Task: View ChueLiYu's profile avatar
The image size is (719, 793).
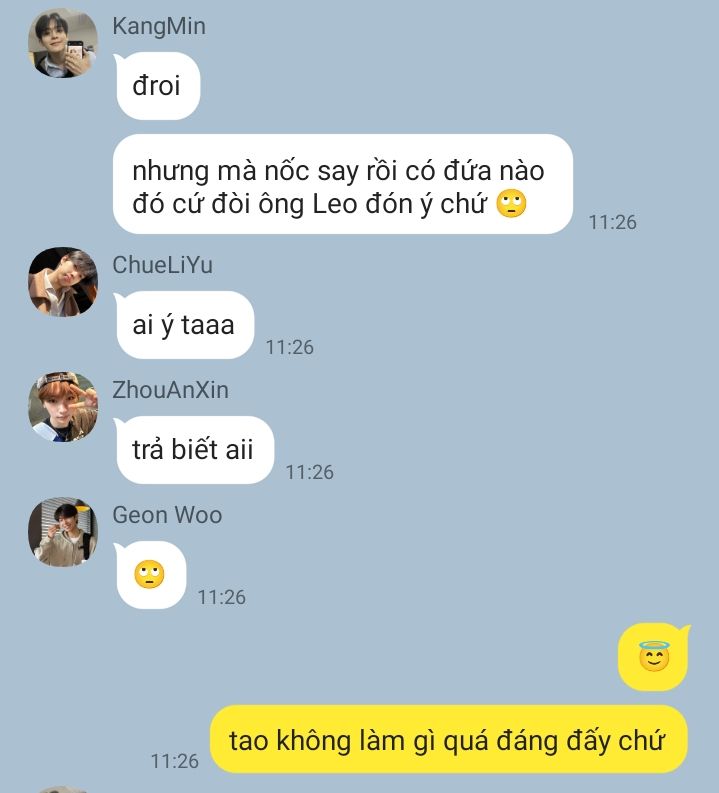Action: click(x=62, y=282)
